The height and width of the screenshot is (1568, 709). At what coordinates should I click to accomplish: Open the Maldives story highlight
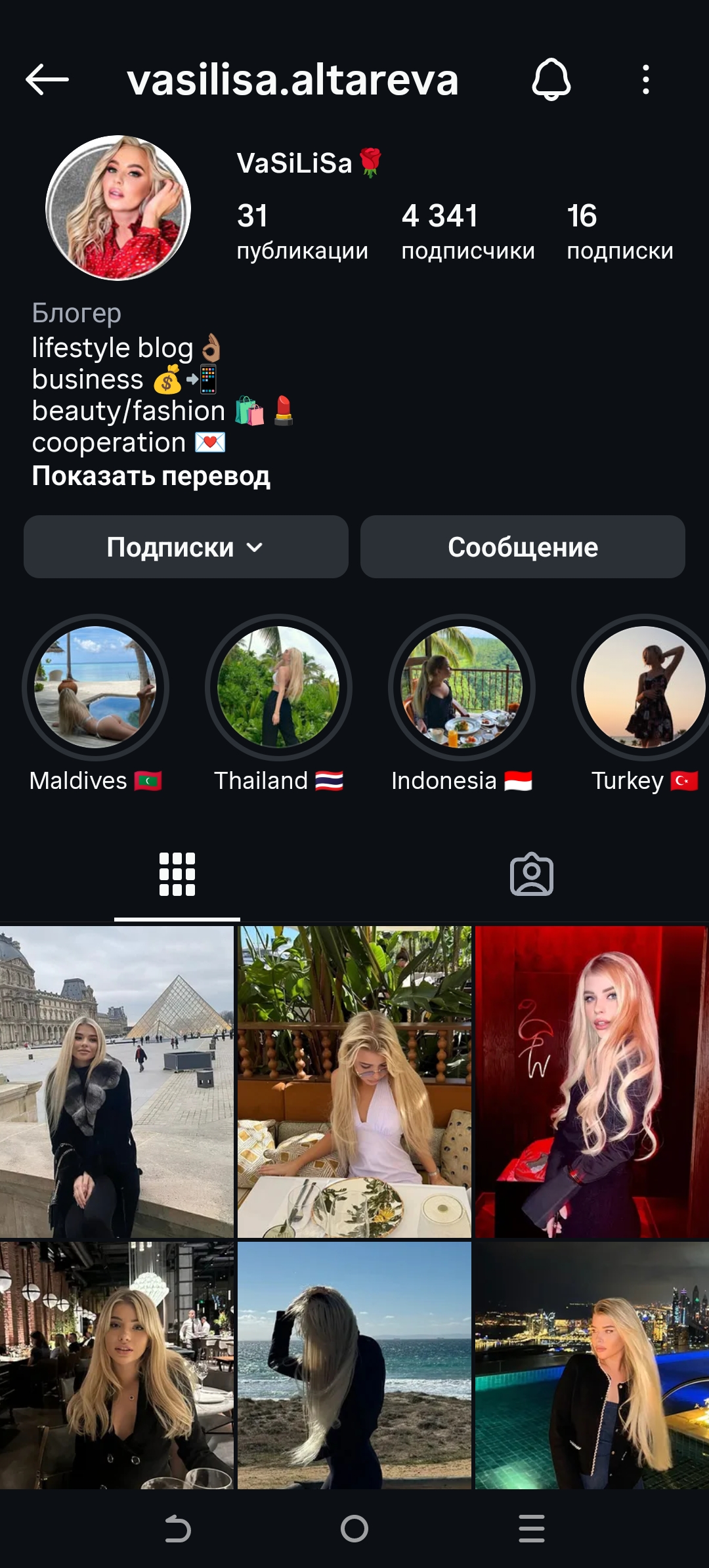pos(97,687)
